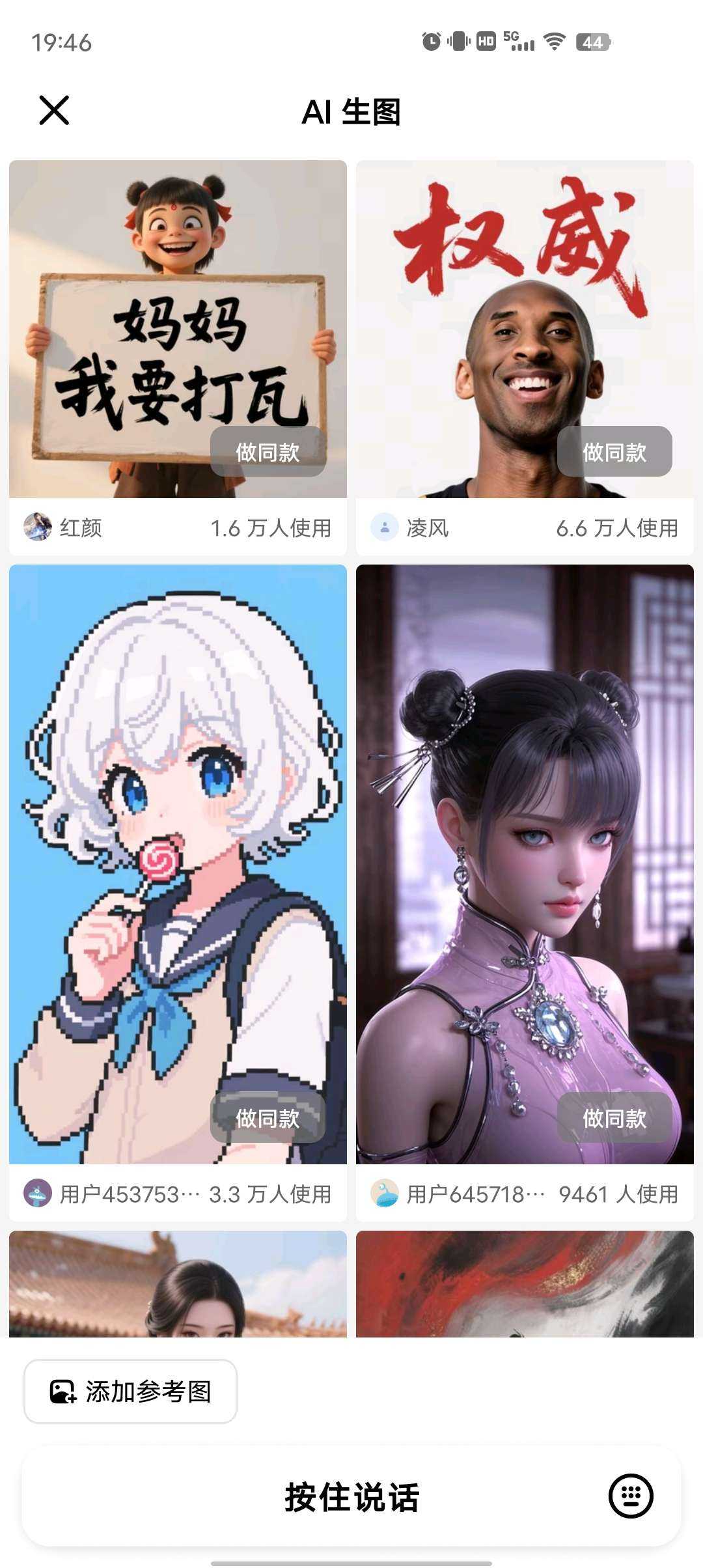The width and height of the screenshot is (703, 1568).
Task: Open the purple qipao woman image card
Action: coord(525,847)
